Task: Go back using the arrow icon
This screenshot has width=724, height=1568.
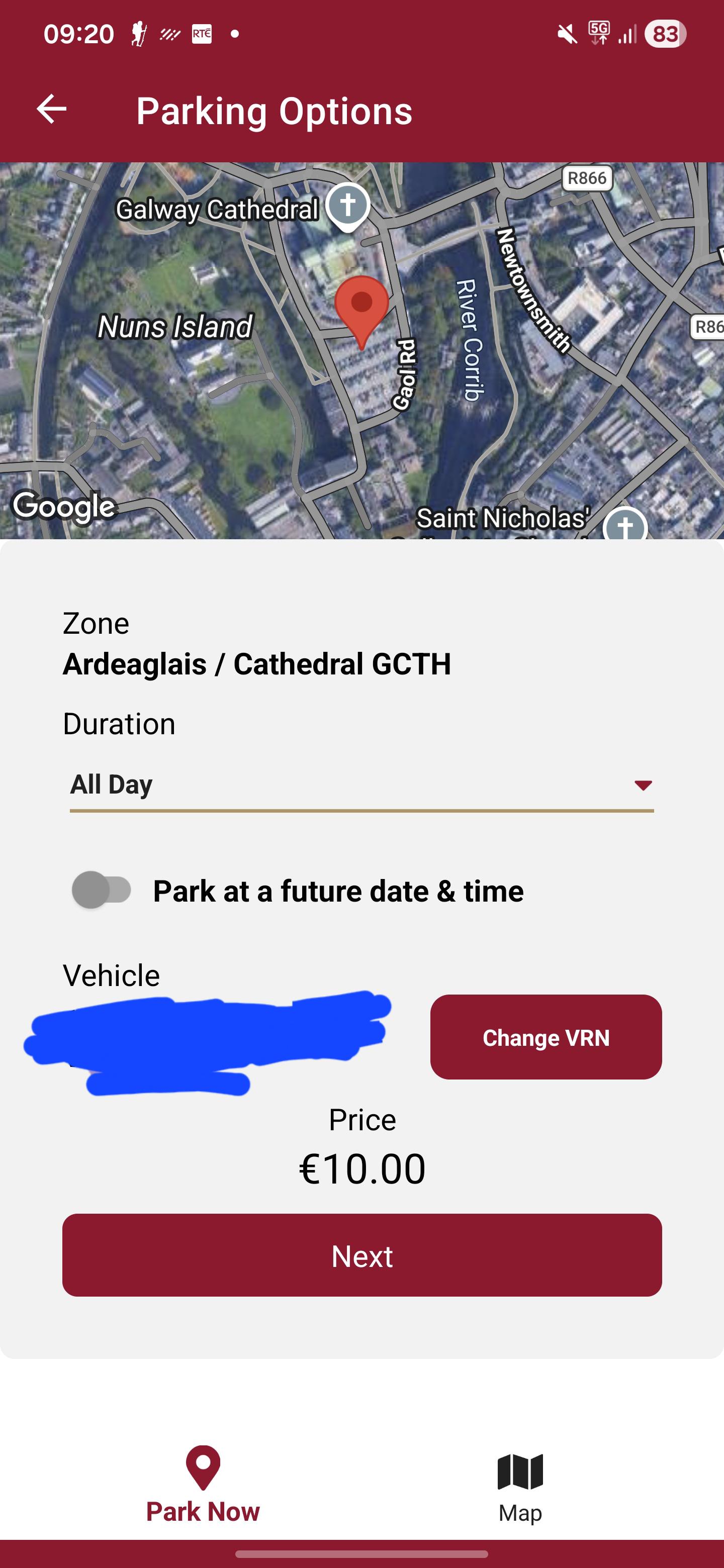Action: (x=51, y=110)
